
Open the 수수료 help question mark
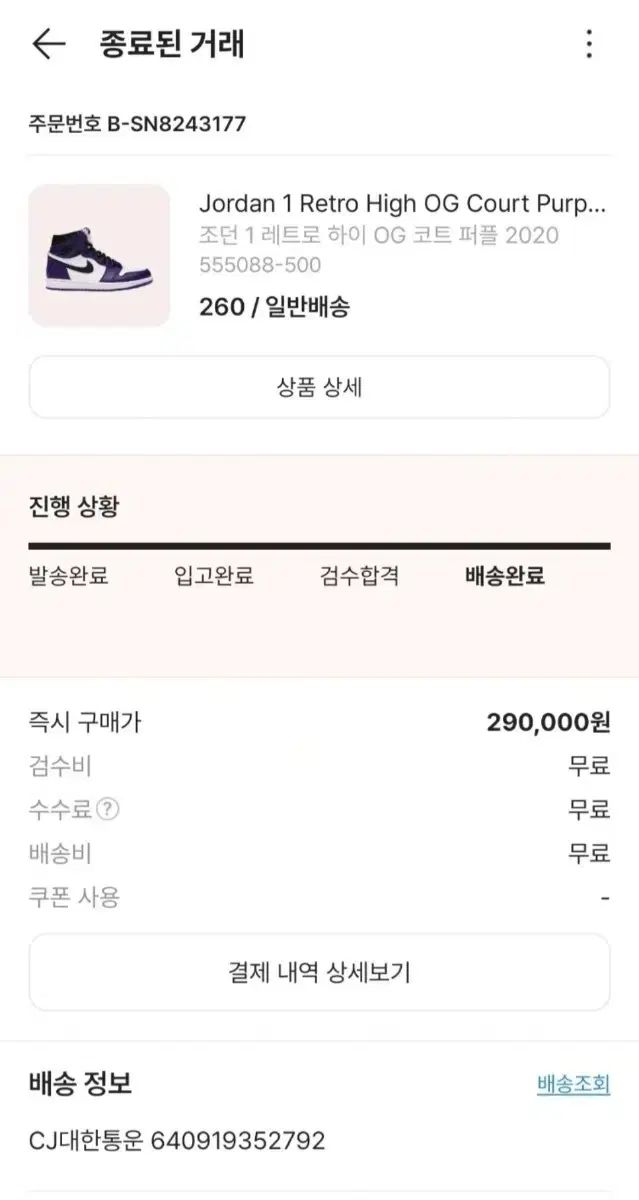(107, 809)
